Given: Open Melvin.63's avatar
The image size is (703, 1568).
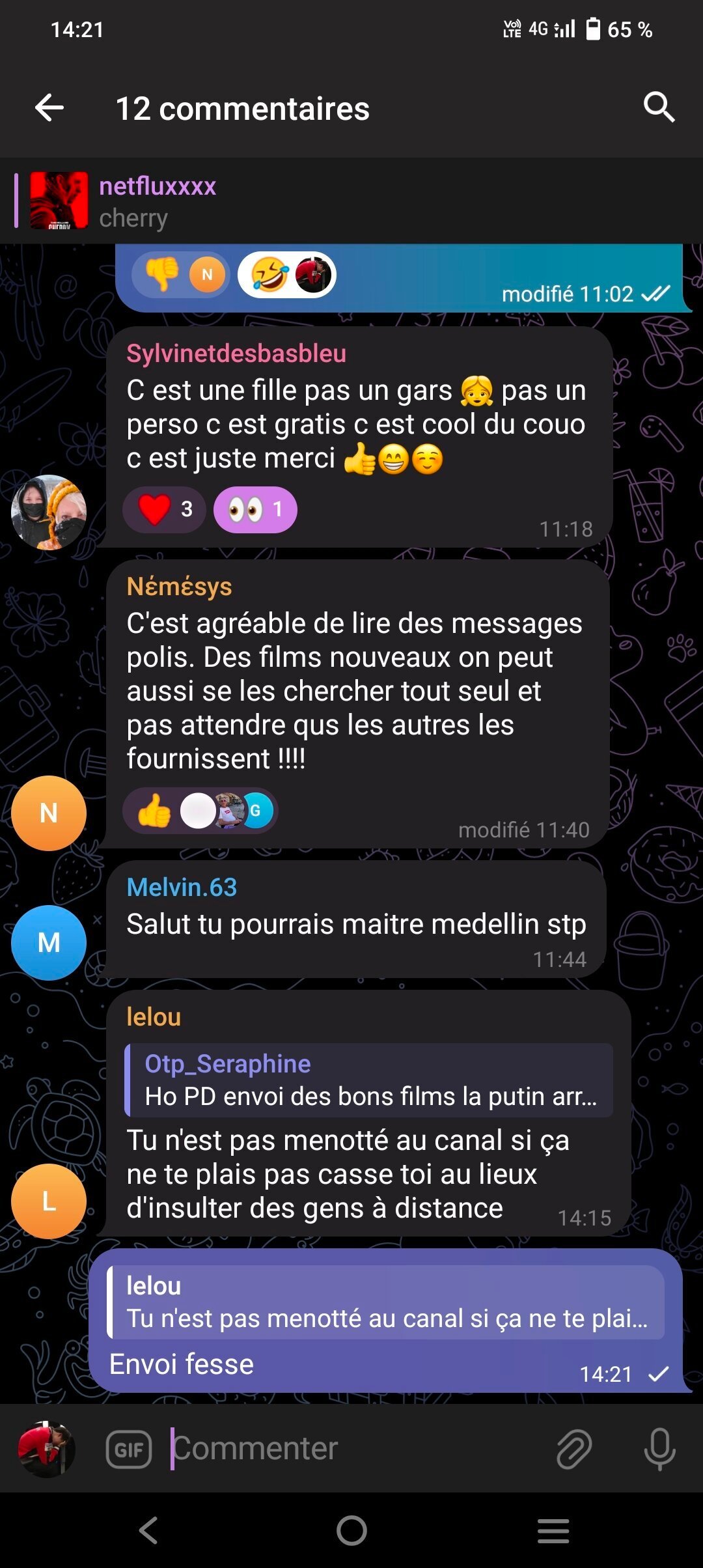Looking at the screenshot, I should point(49,942).
